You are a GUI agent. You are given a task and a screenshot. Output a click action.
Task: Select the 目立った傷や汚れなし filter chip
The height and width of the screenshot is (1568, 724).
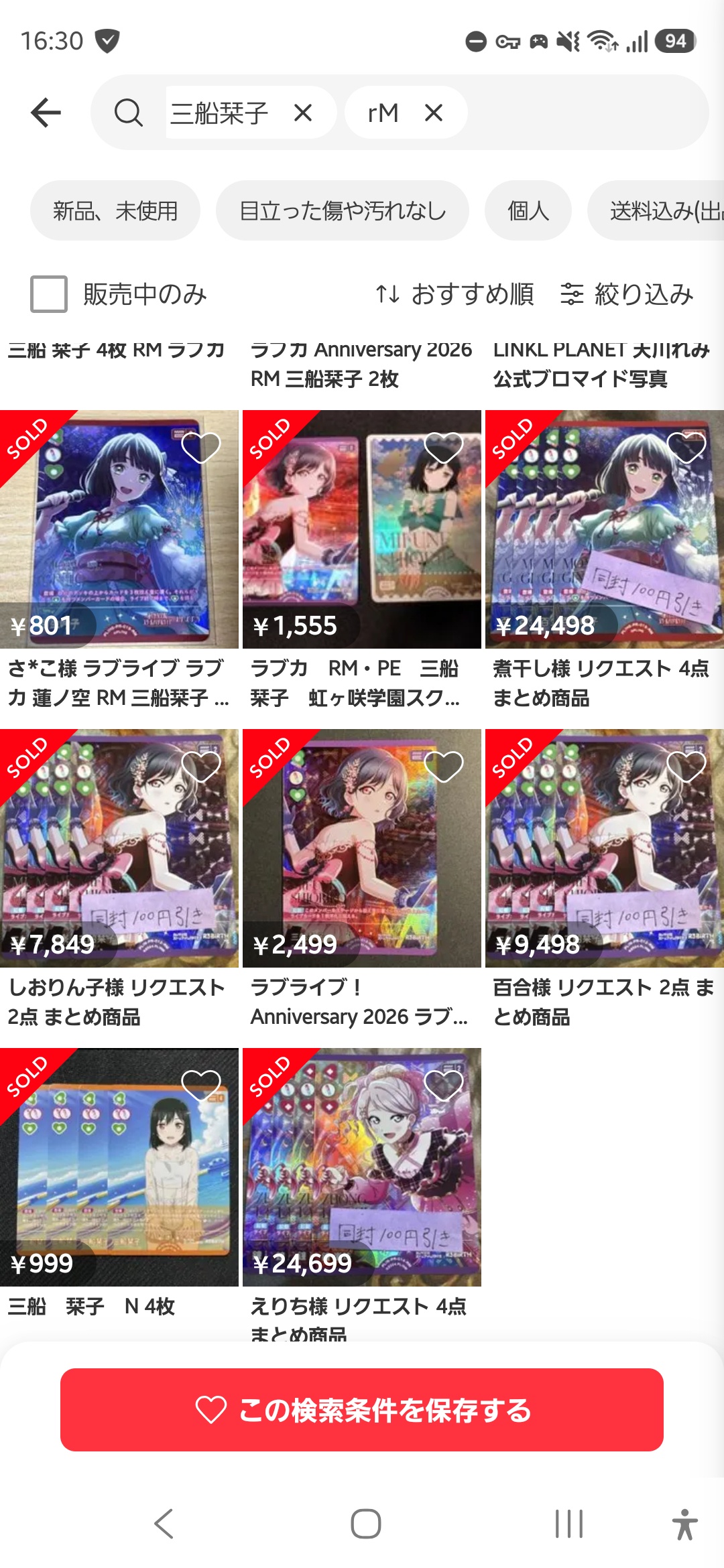click(343, 211)
